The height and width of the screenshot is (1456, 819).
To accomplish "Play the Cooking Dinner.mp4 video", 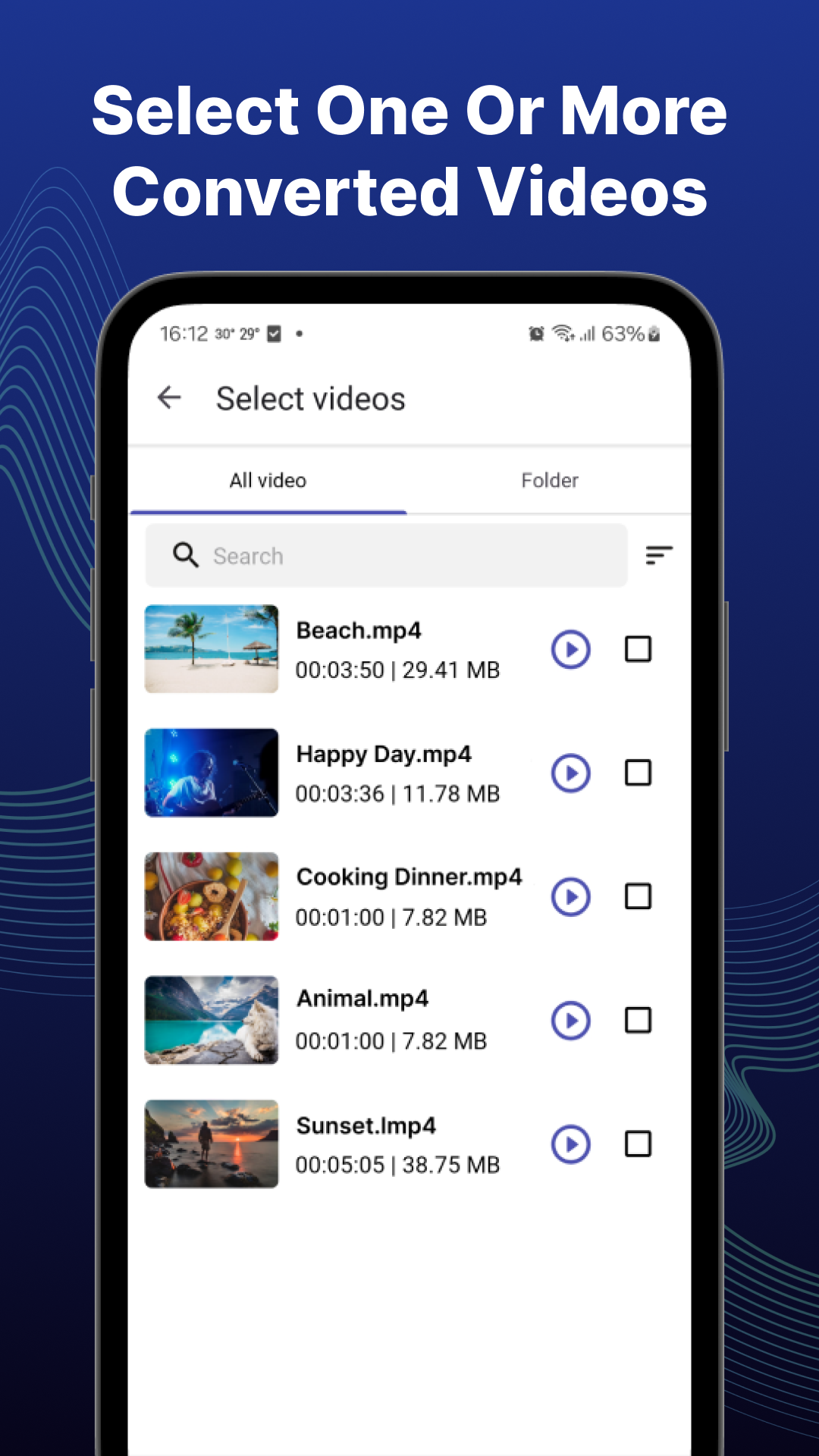I will point(570,896).
